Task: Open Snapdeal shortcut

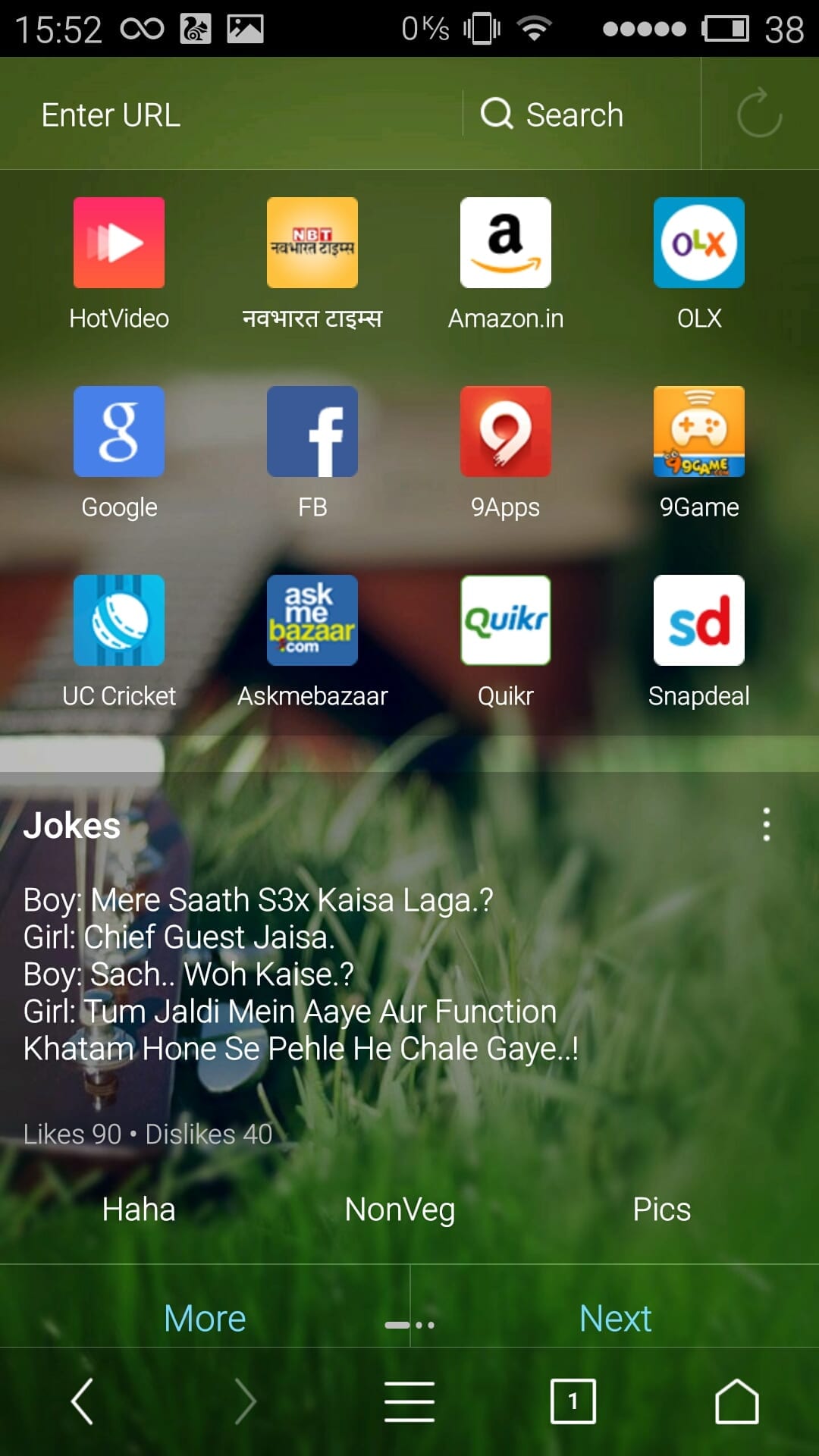Action: (699, 642)
